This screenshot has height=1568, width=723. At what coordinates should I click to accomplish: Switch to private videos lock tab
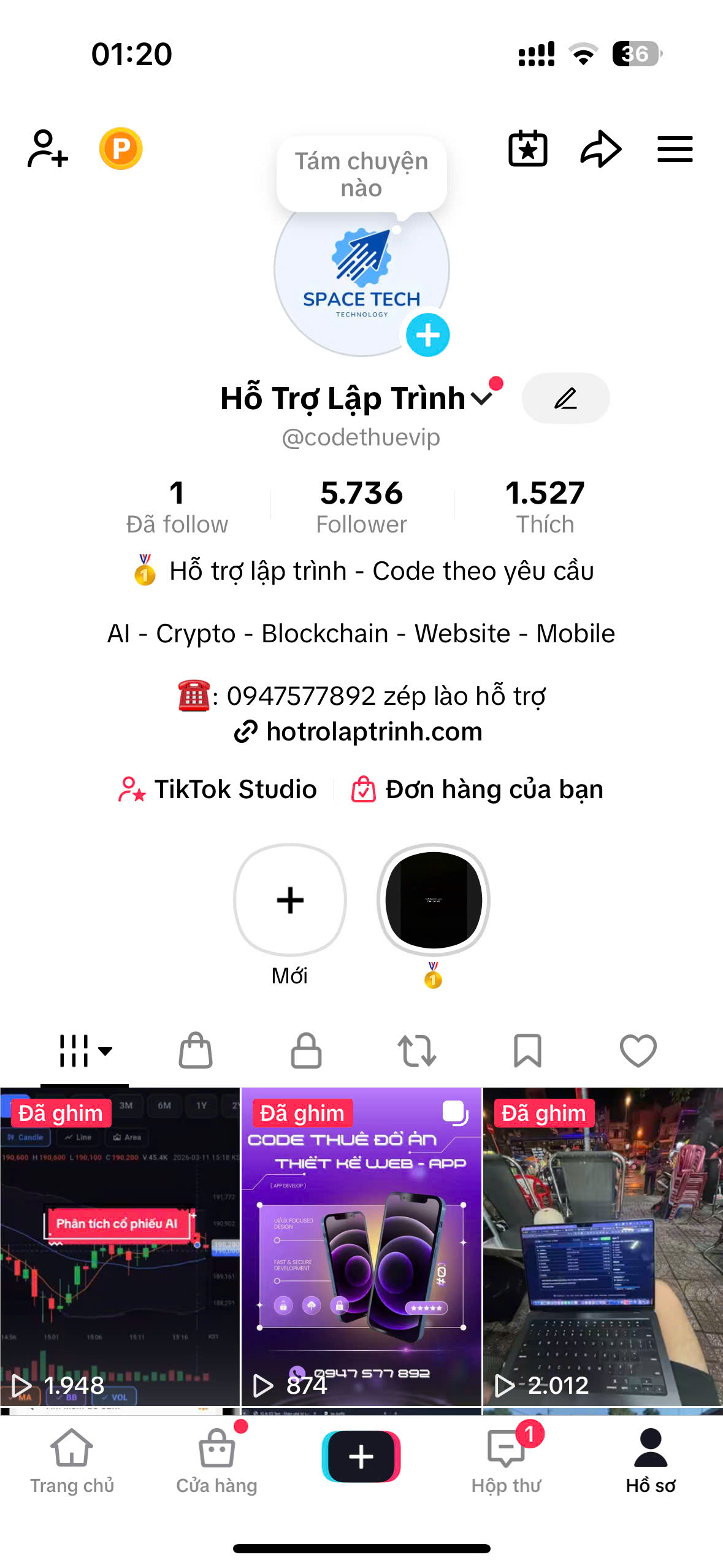[307, 1050]
